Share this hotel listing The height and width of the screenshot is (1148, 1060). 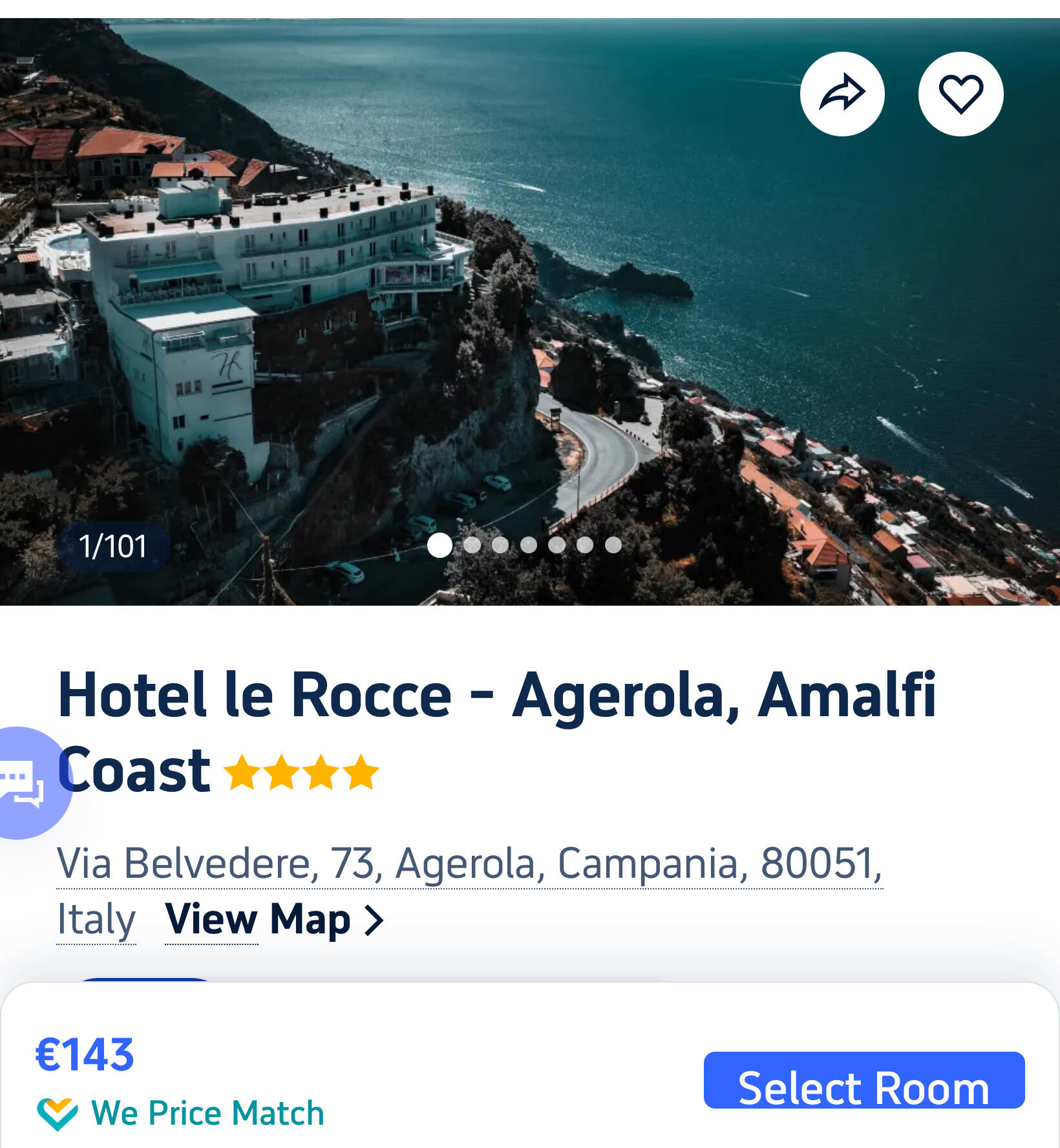842,94
